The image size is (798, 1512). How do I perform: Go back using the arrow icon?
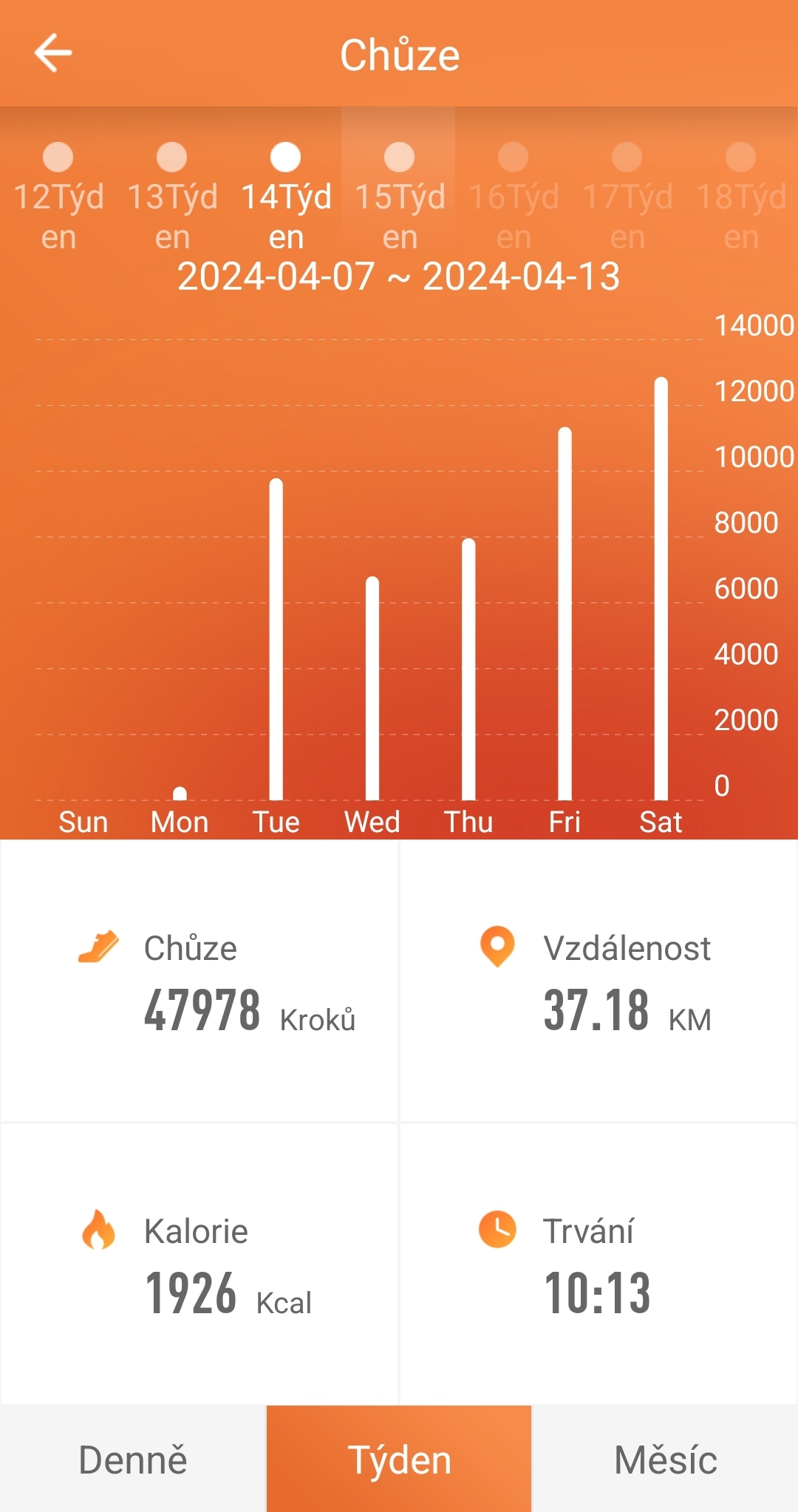pos(53,53)
